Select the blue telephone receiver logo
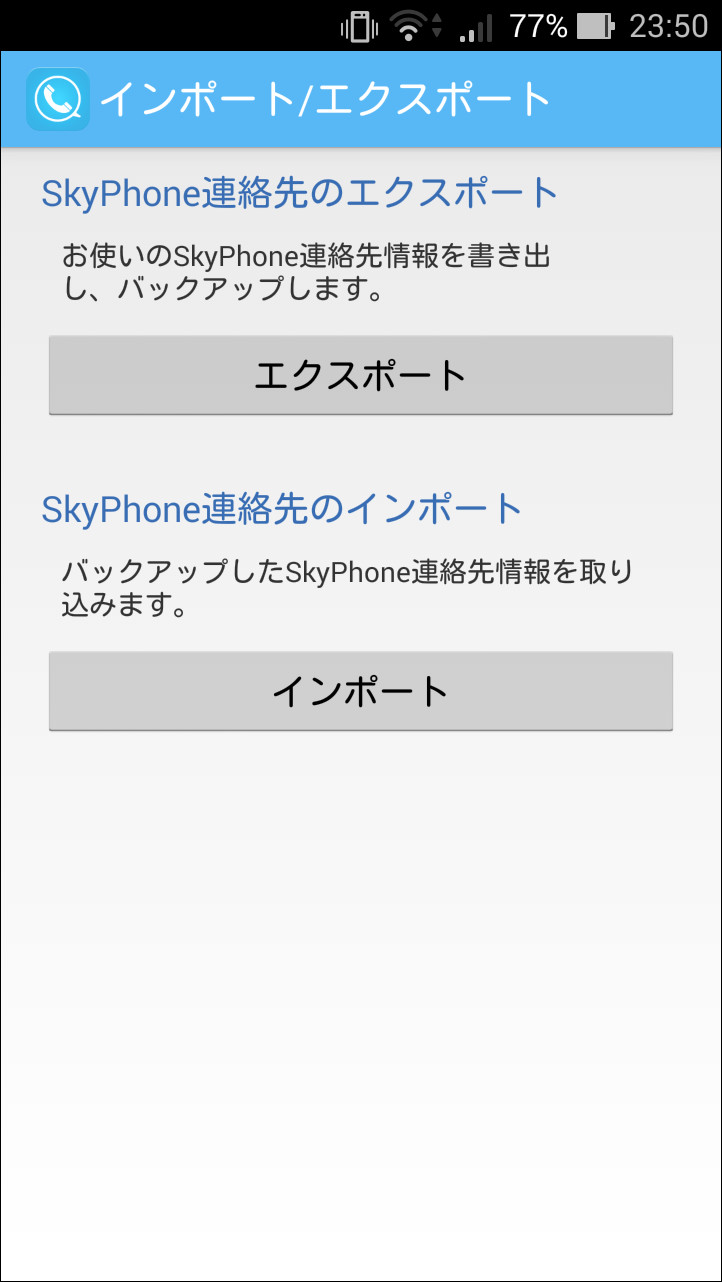This screenshot has width=722, height=1282. (57, 97)
